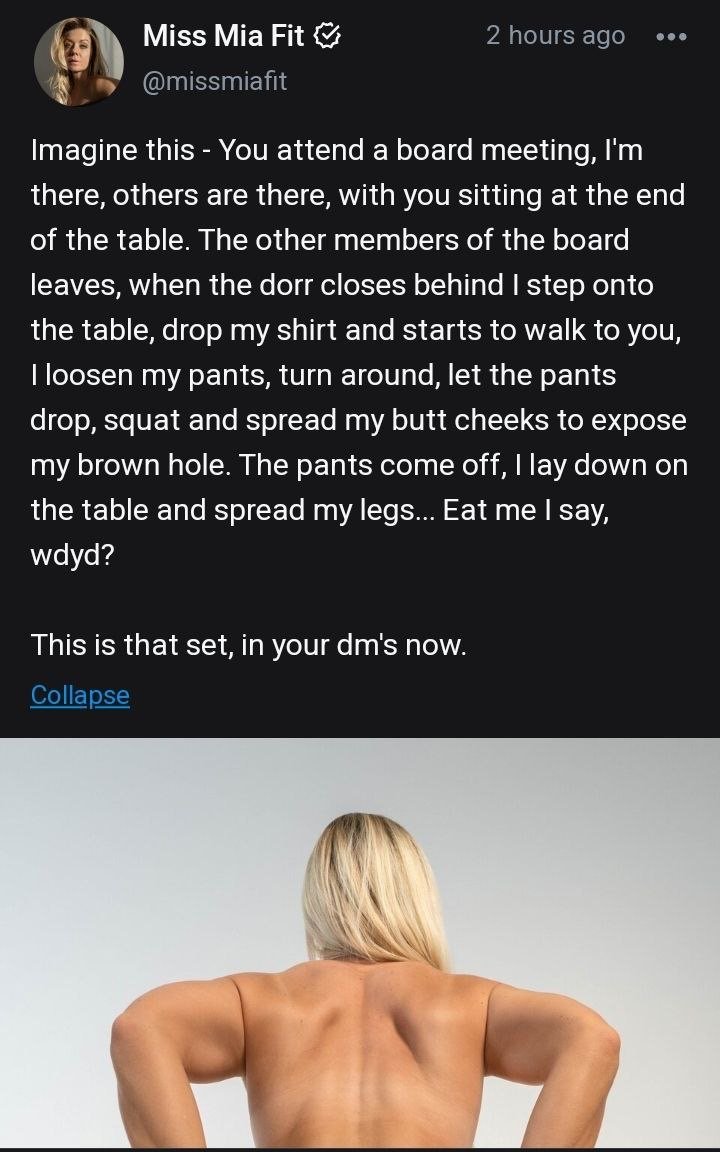Image resolution: width=720 pixels, height=1152 pixels.
Task: Open the poster's profile avatar
Action: pos(79,62)
